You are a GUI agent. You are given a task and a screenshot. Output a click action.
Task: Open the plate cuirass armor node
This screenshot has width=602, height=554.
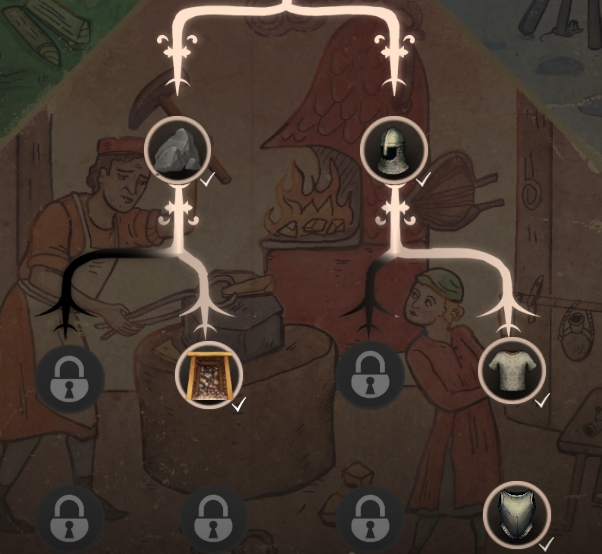(x=517, y=516)
